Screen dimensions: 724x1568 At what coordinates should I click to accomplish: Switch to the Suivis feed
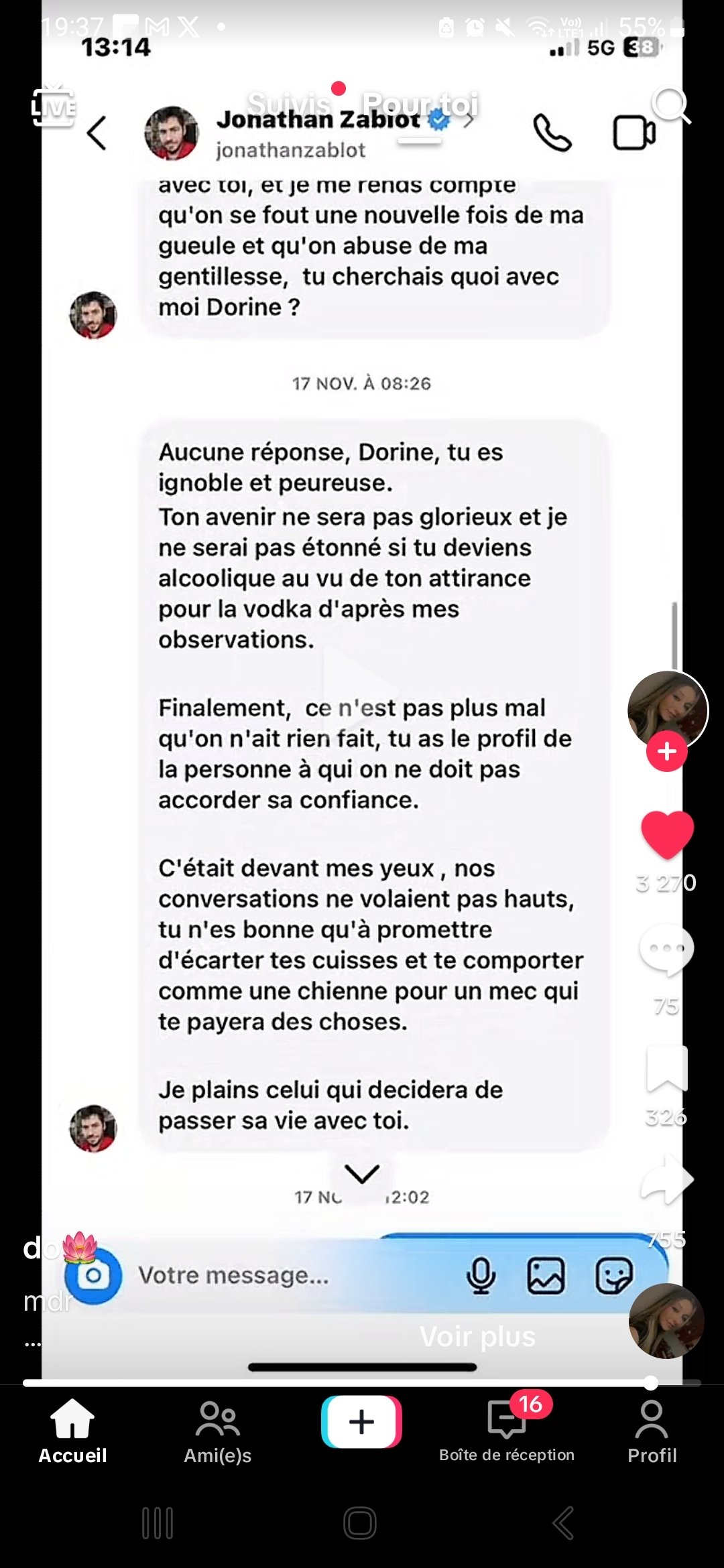click(288, 104)
